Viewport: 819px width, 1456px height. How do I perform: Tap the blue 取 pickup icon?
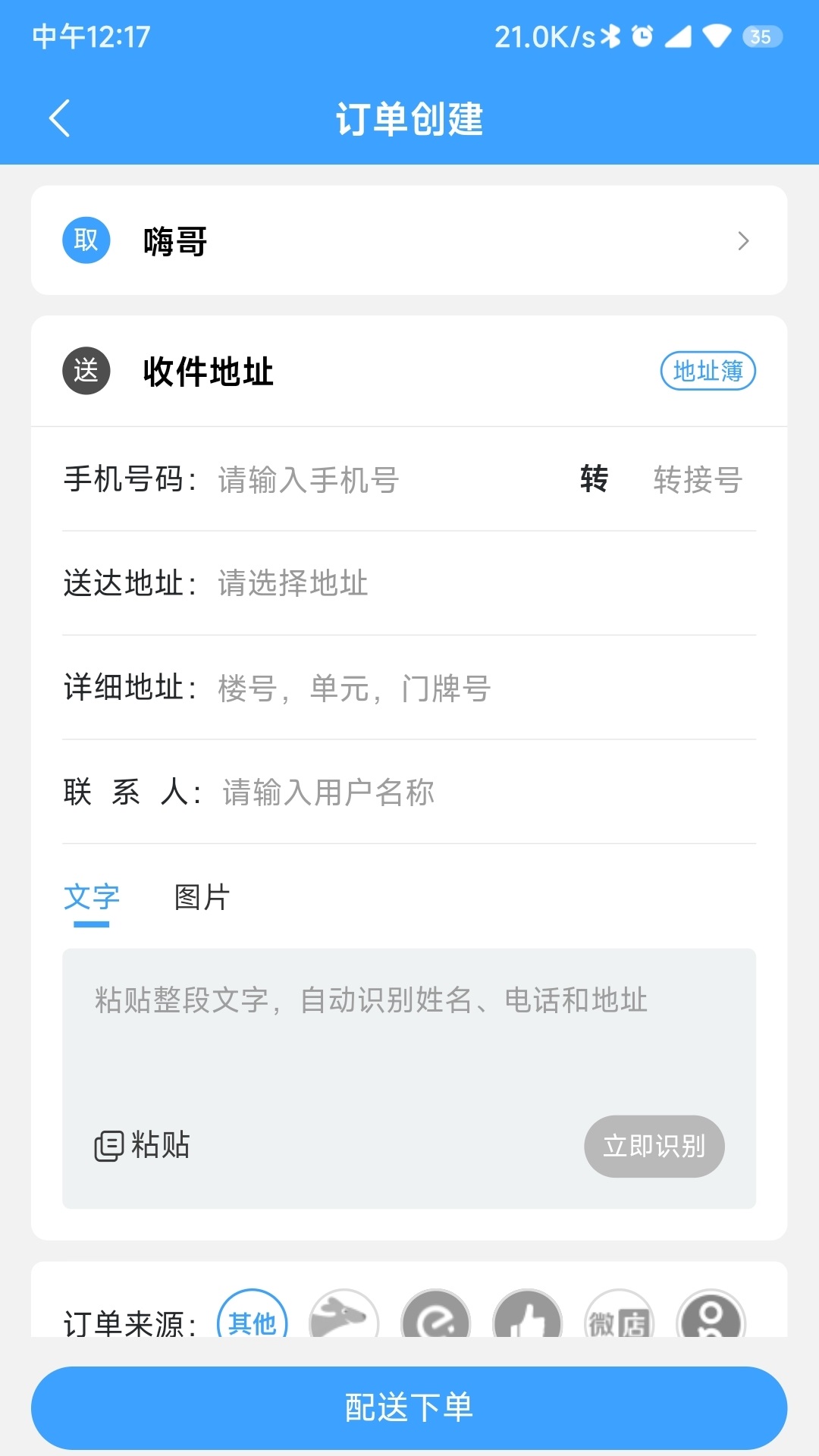[x=86, y=239]
